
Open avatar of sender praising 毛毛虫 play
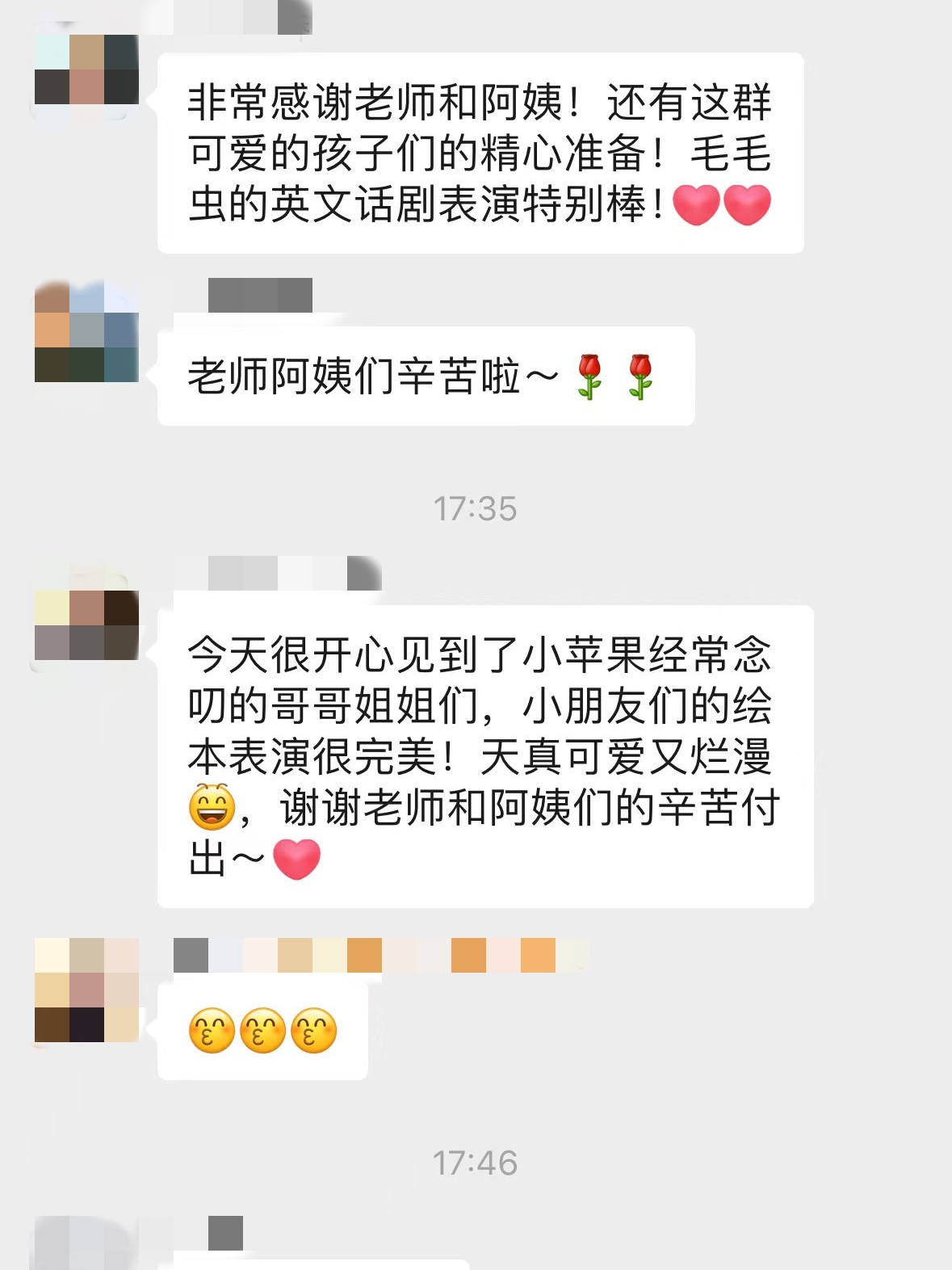coord(86,70)
